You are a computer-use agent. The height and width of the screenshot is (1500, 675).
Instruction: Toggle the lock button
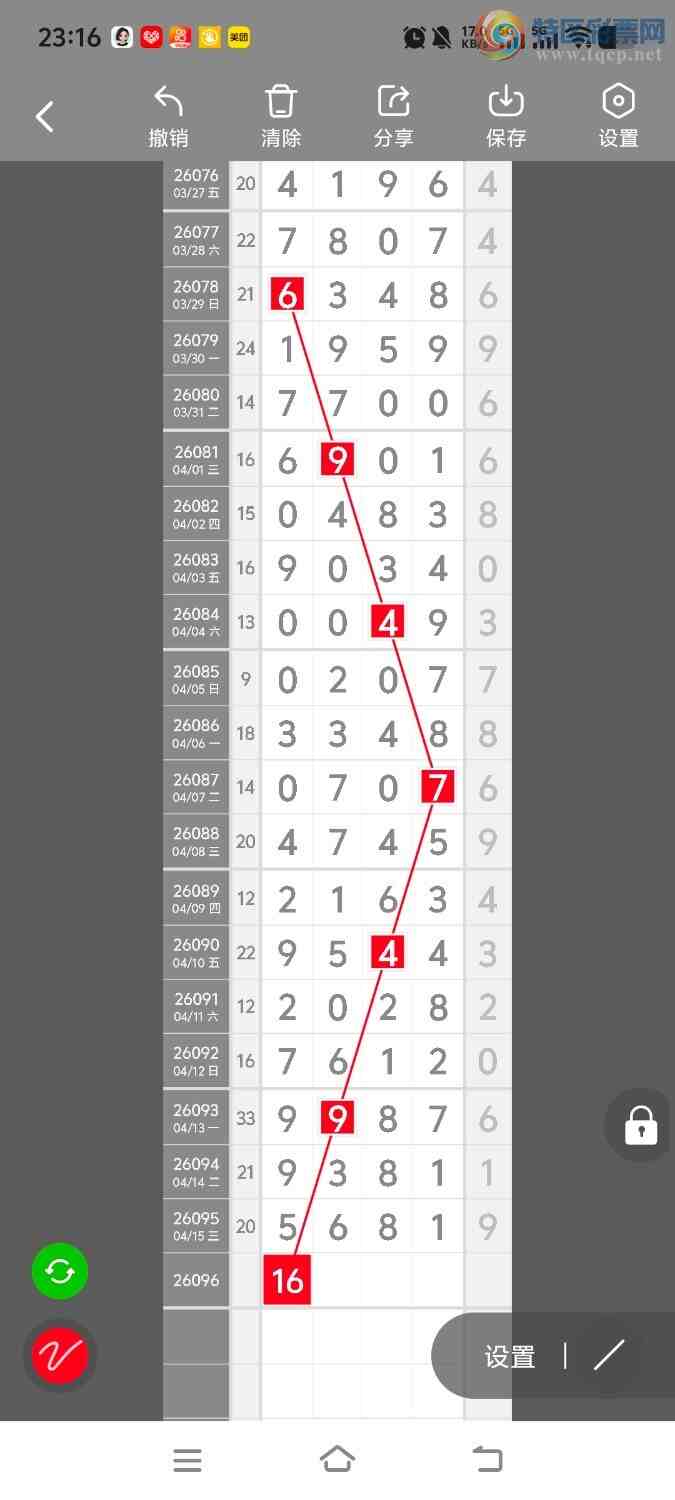click(640, 1126)
